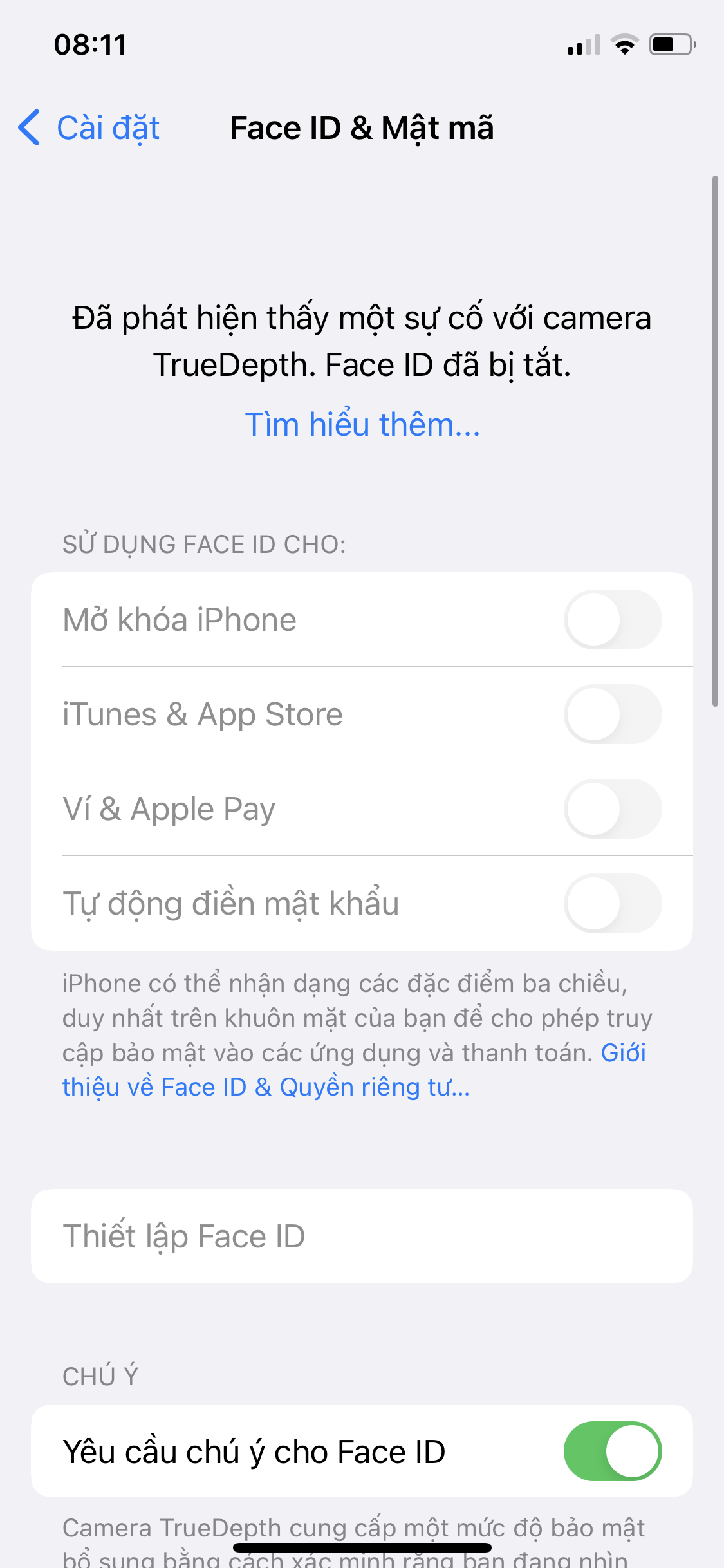Toggle the Ví & Apple Pay switch
Image resolution: width=724 pixels, height=1568 pixels.
613,808
